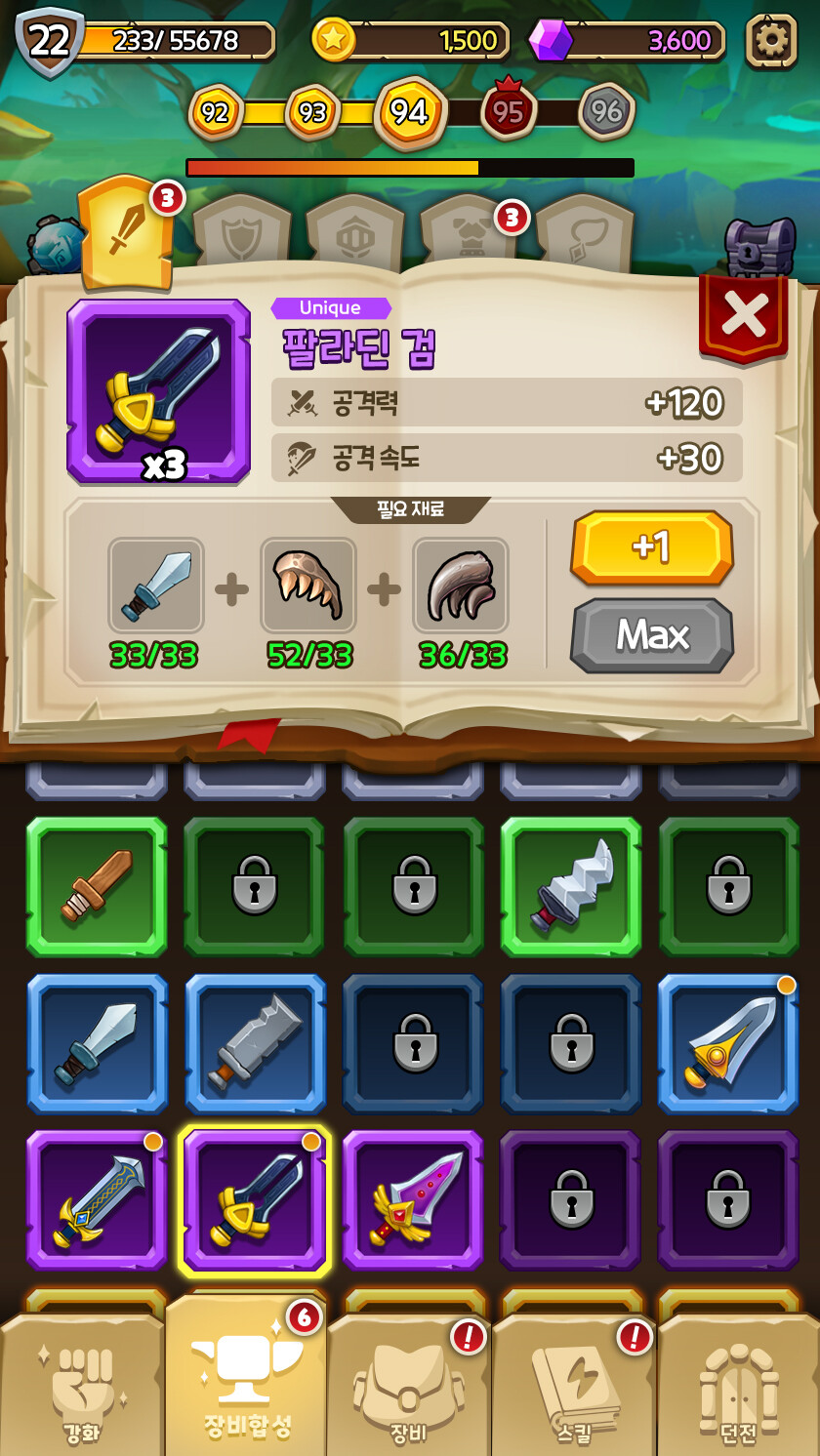Viewport: 820px width, 1456px height.
Task: Select the blue cleaver blade tile
Action: click(x=255, y=1043)
